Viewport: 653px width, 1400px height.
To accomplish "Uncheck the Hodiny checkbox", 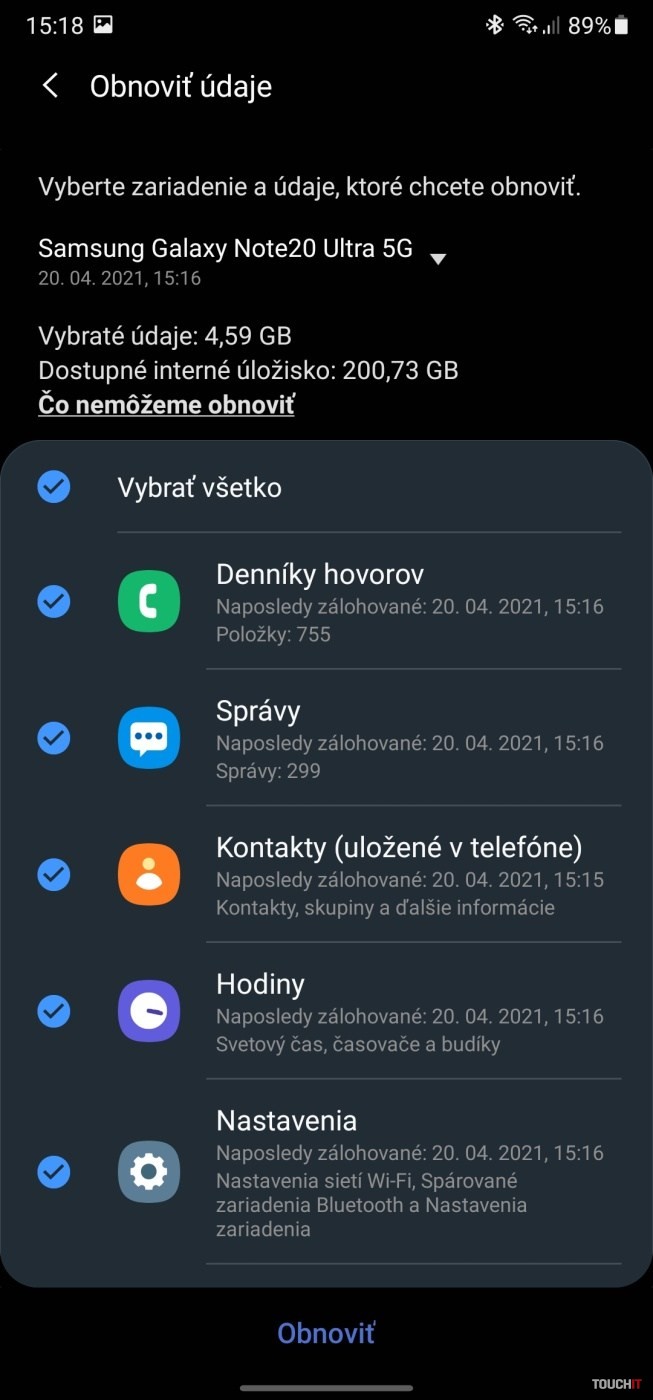I will coord(54,1011).
